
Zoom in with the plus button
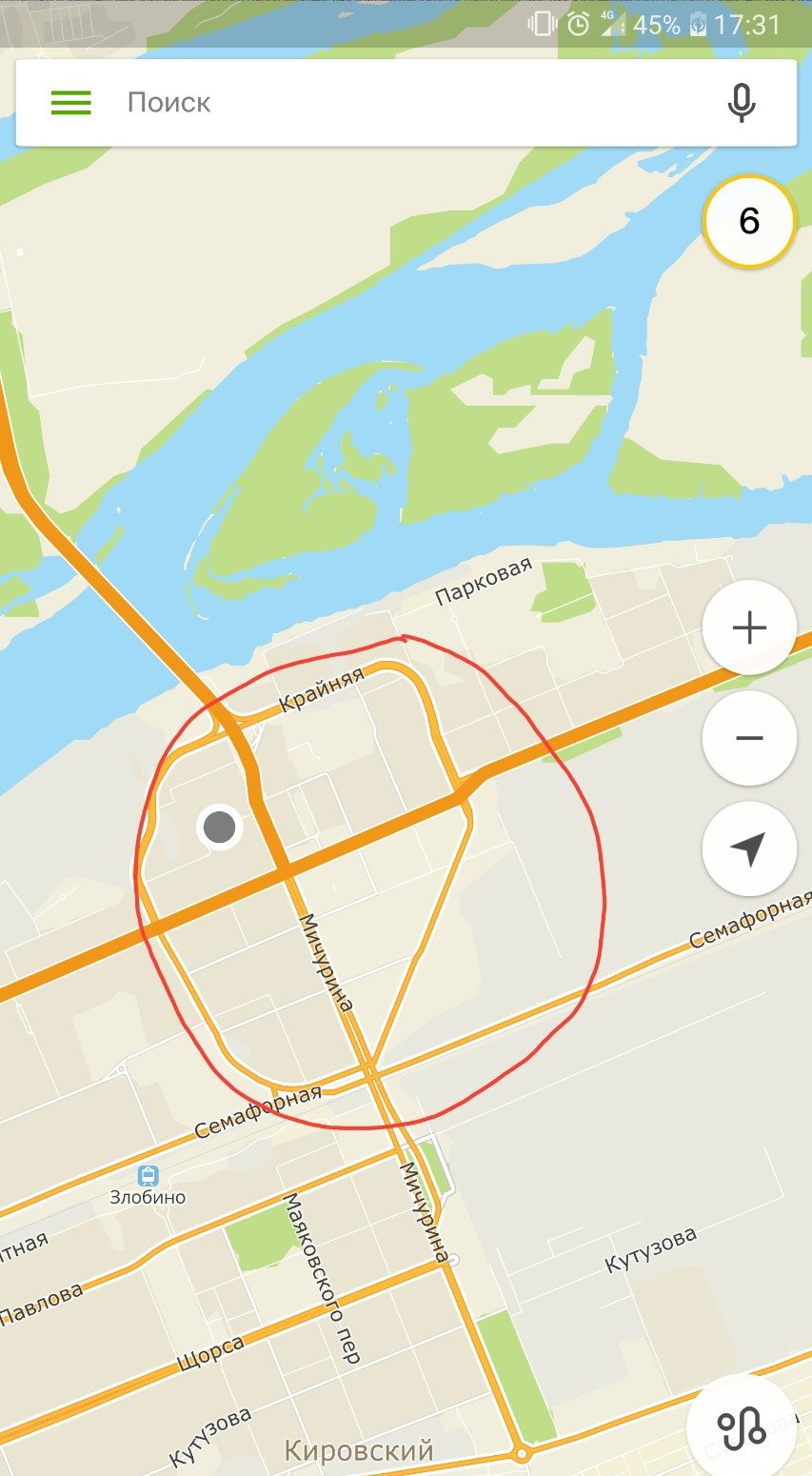tap(749, 628)
